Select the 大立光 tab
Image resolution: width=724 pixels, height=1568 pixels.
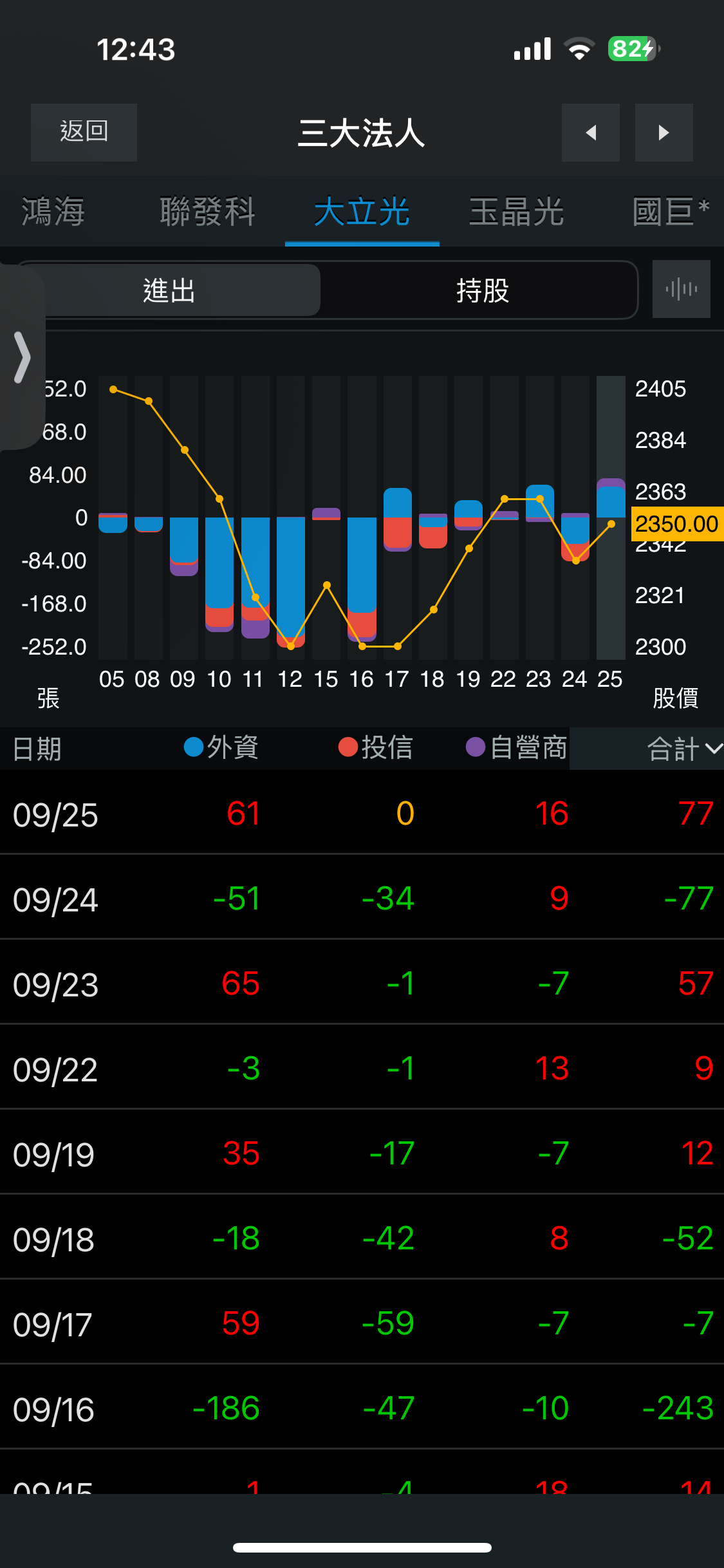[x=362, y=212]
